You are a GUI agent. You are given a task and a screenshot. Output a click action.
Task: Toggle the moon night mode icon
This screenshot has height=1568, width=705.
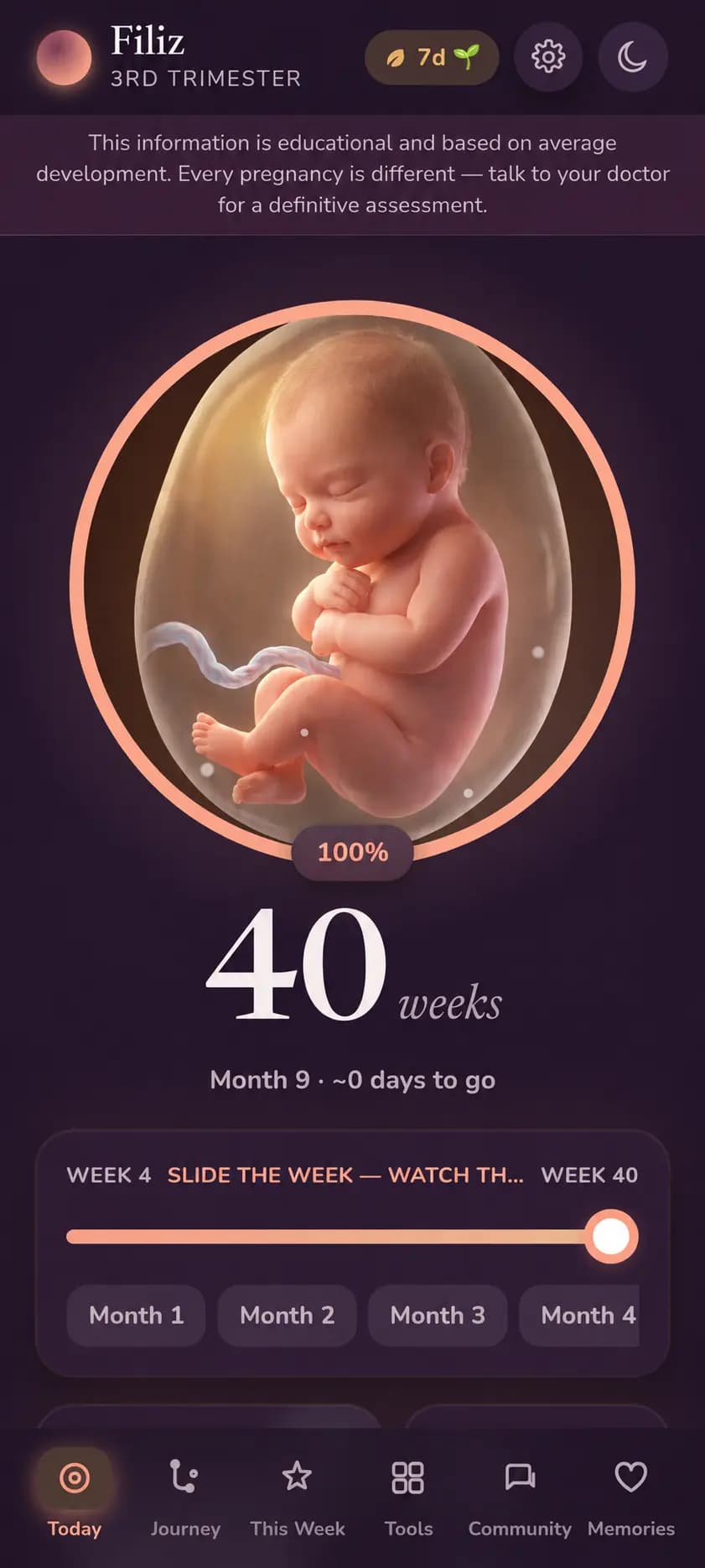point(633,57)
